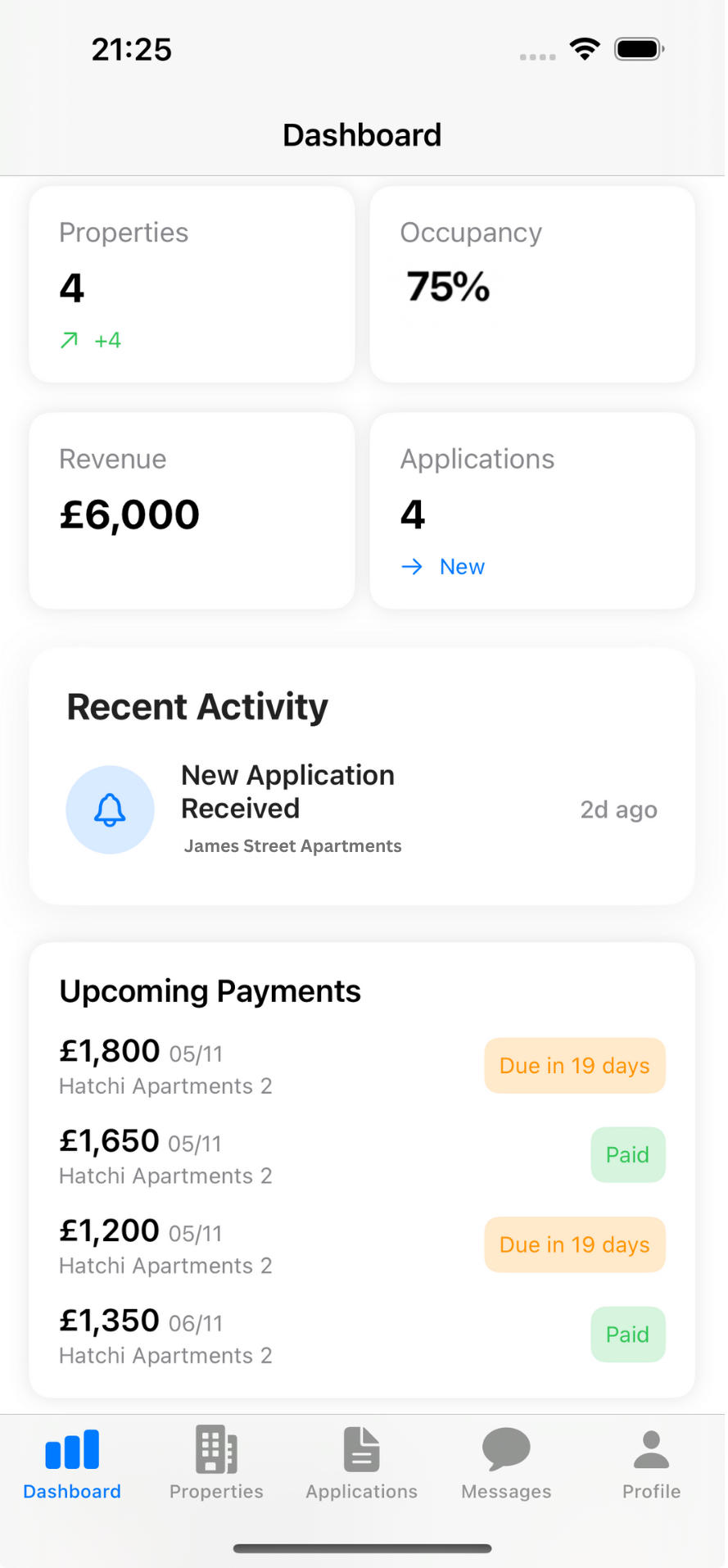This screenshot has width=728, height=1568.
Task: Tap the Revenue £6,000 card
Action: tap(191, 510)
